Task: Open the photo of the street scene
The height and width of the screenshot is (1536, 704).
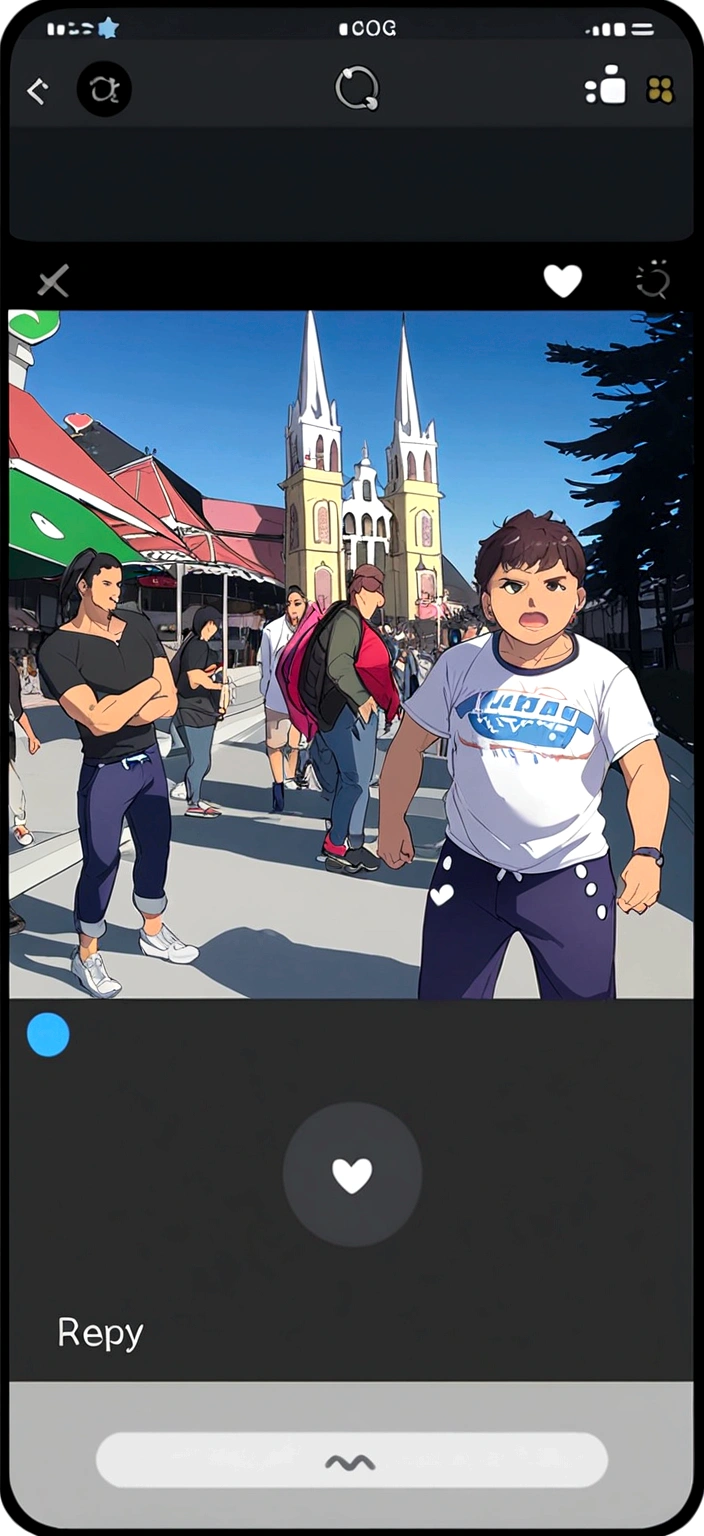Action: 351,654
